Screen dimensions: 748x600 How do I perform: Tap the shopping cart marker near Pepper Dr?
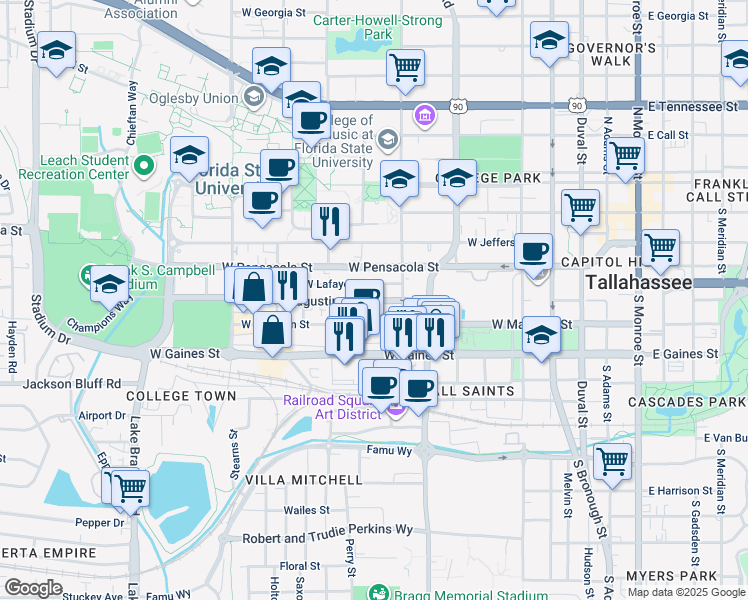pos(130,489)
